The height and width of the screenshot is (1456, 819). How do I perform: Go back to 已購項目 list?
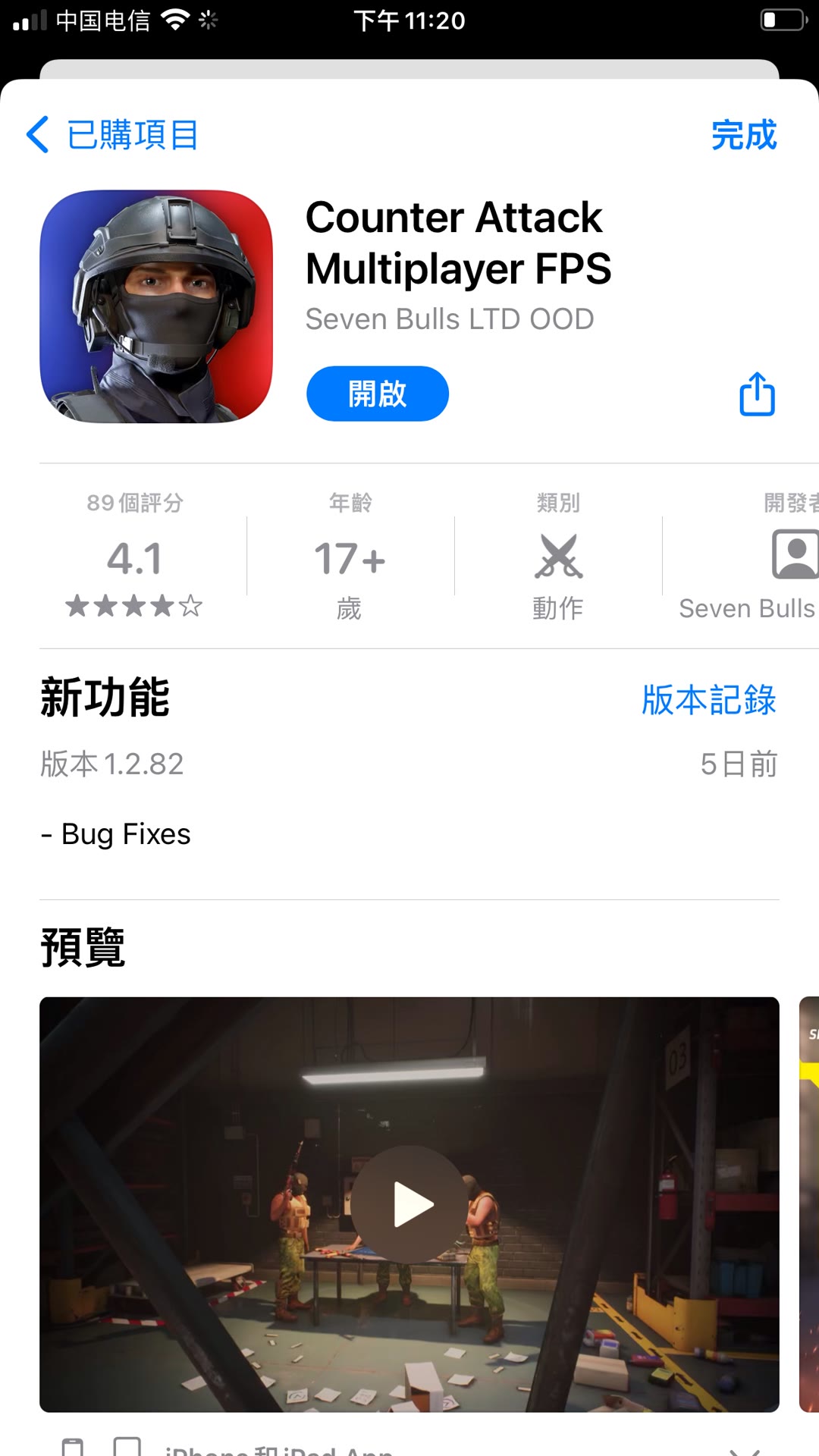point(112,135)
